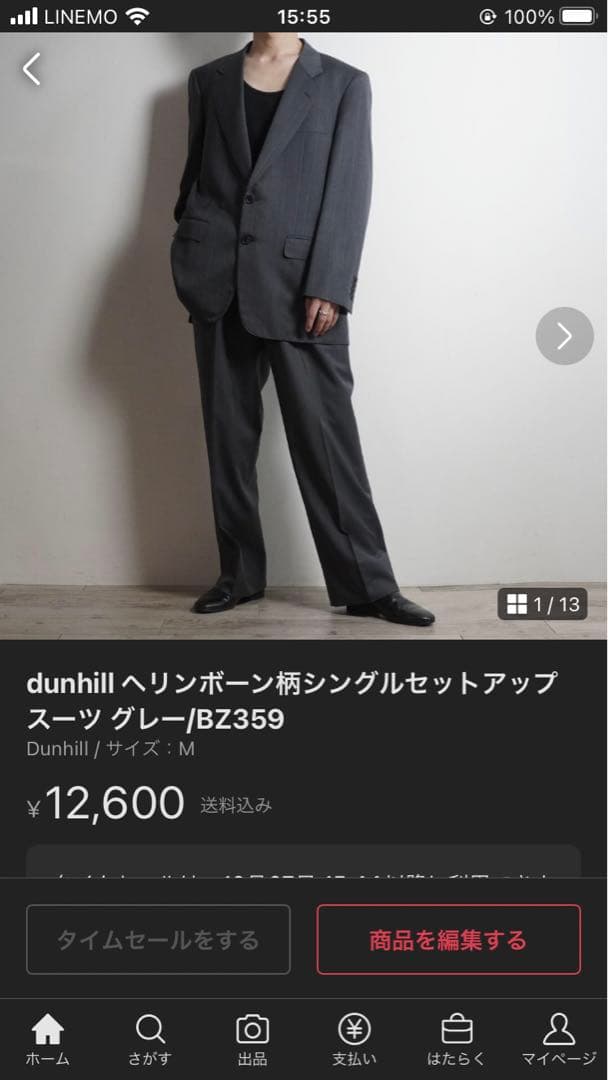Go to the マイページ tab
The image size is (608, 1080).
[558, 1040]
